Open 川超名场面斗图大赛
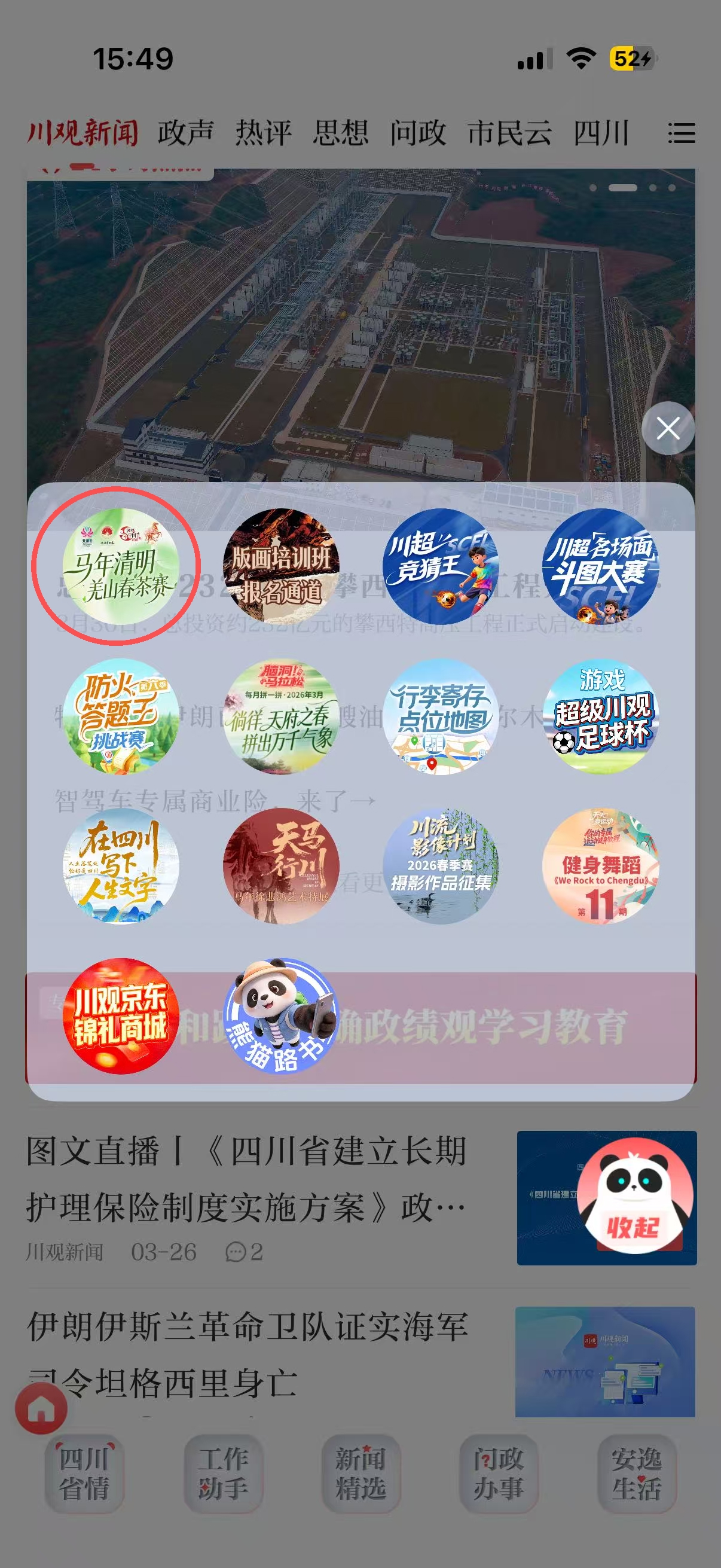Screen dimensions: 721x1568 pos(600,566)
